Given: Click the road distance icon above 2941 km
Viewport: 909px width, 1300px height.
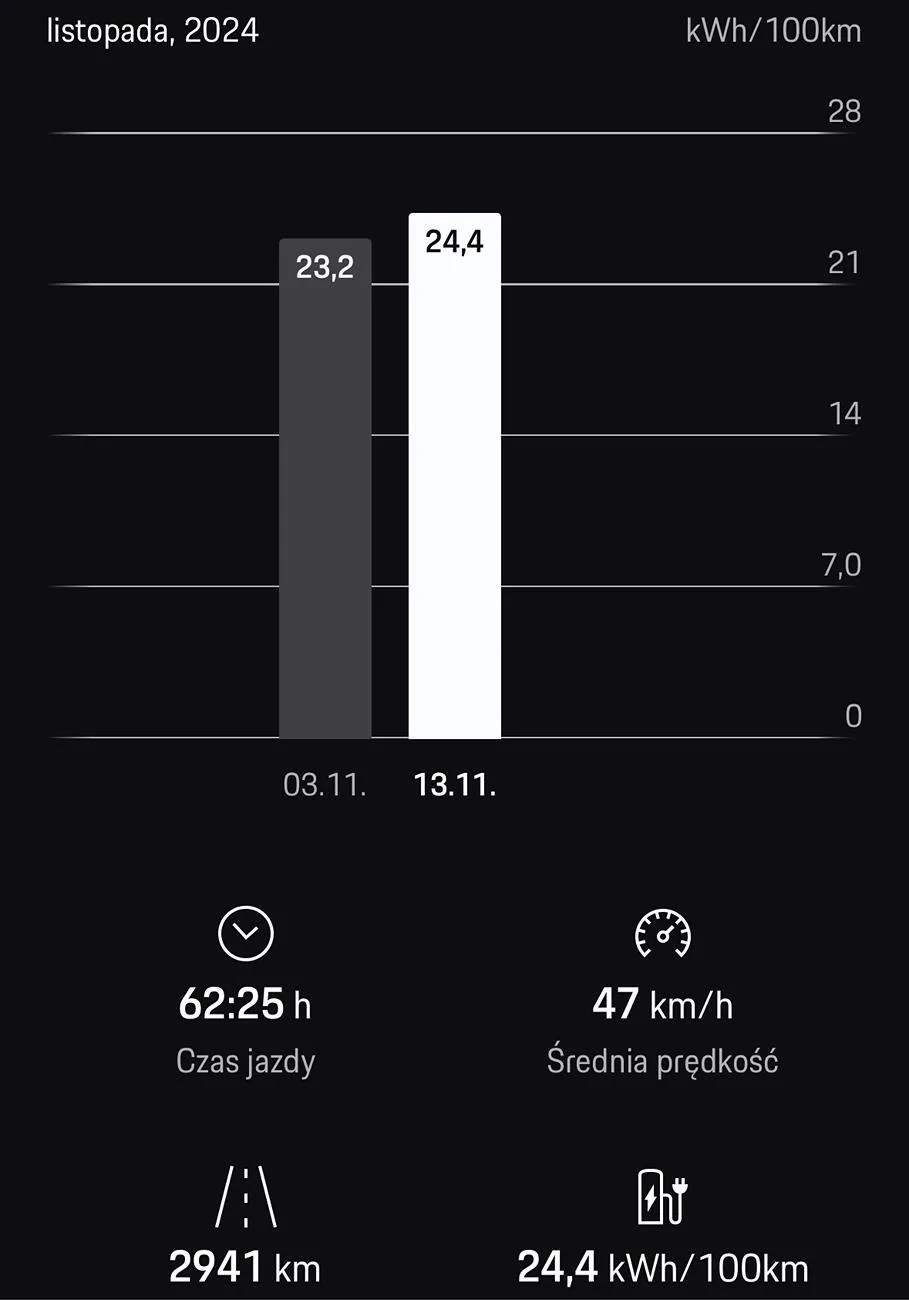Looking at the screenshot, I should tap(245, 1196).
